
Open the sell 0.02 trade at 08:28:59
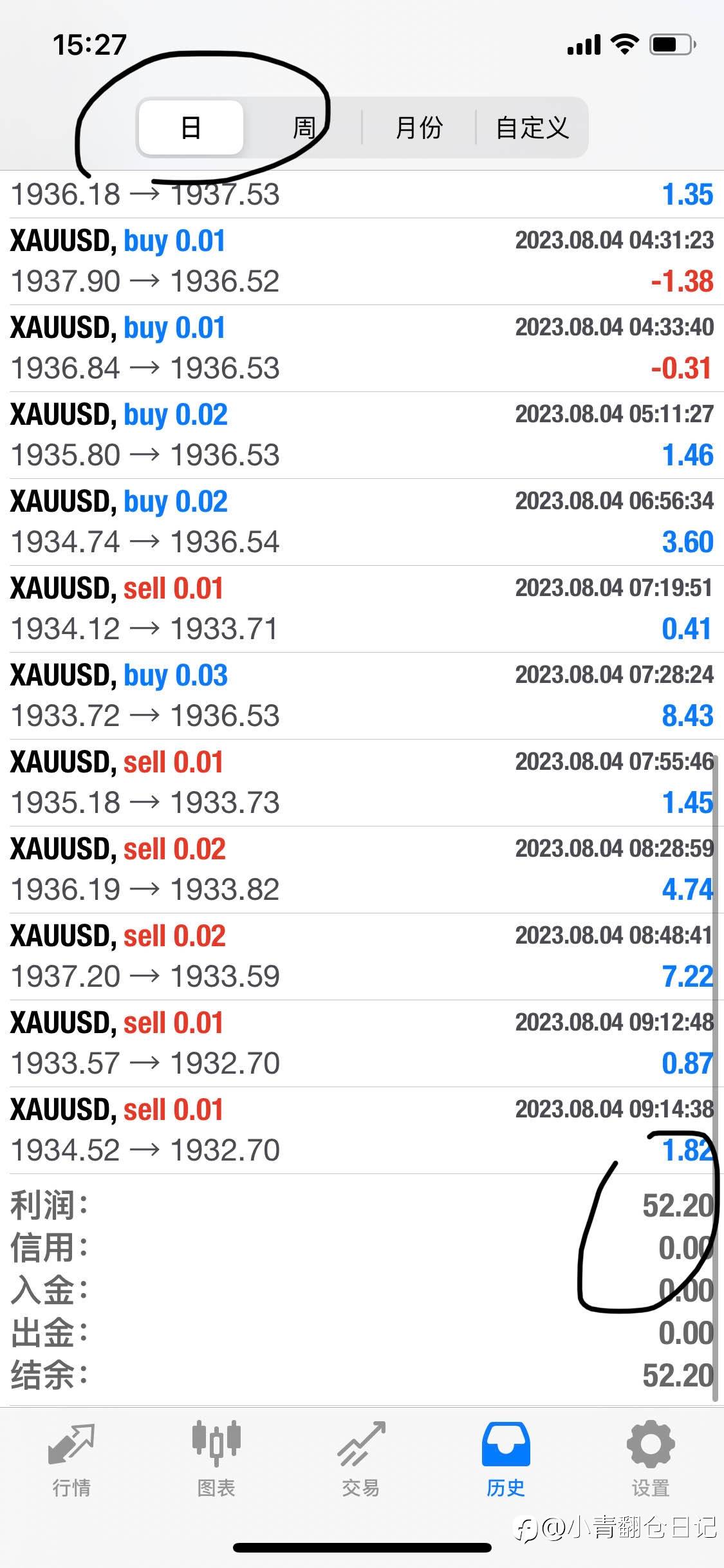click(x=362, y=870)
